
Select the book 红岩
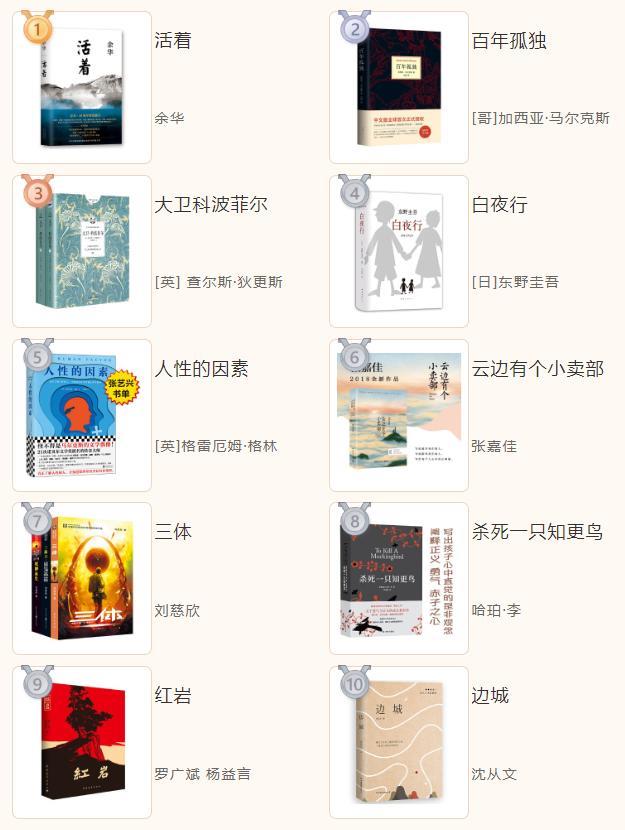click(x=173, y=695)
